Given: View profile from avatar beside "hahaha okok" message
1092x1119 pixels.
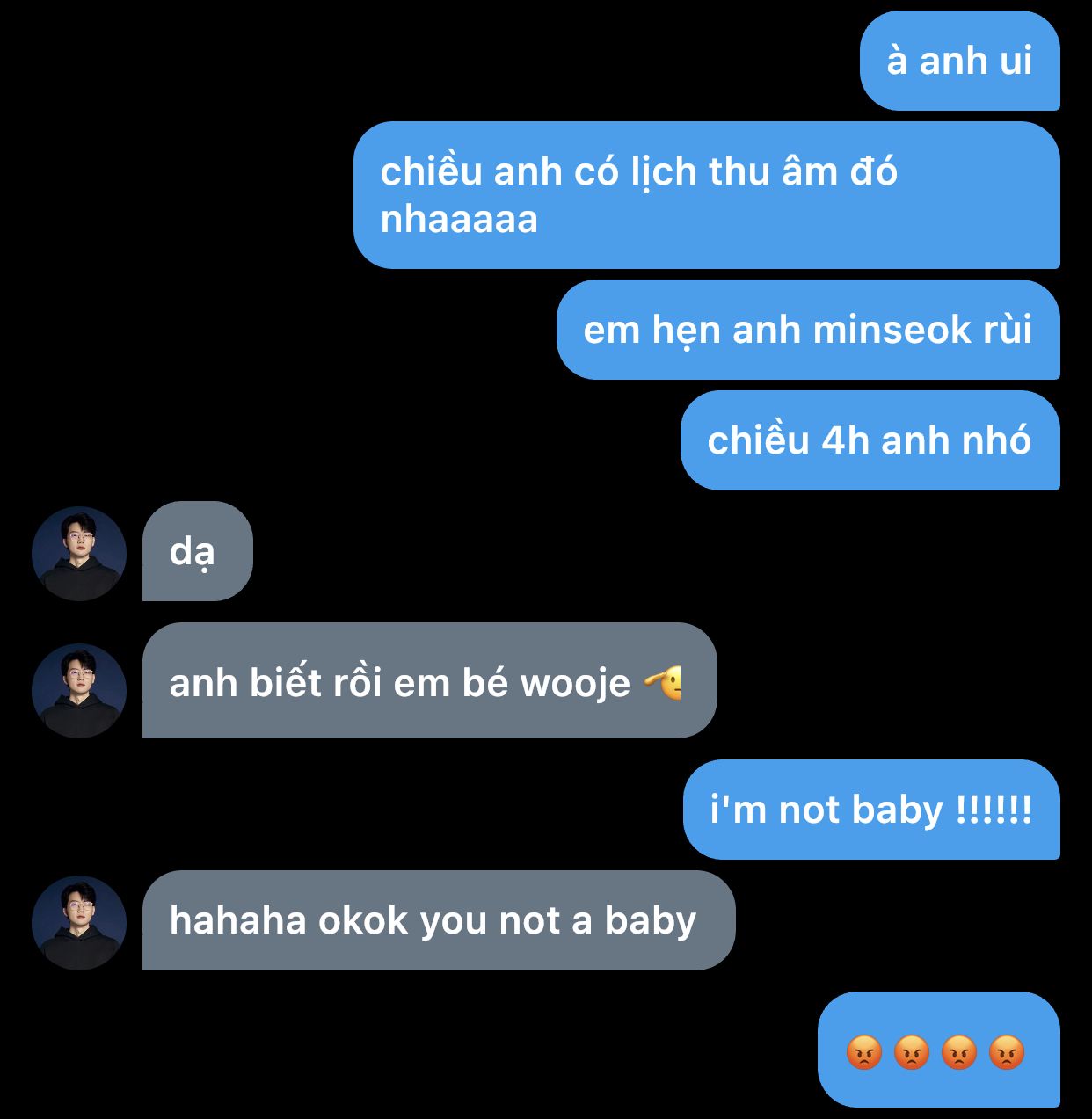Looking at the screenshot, I should (79, 923).
